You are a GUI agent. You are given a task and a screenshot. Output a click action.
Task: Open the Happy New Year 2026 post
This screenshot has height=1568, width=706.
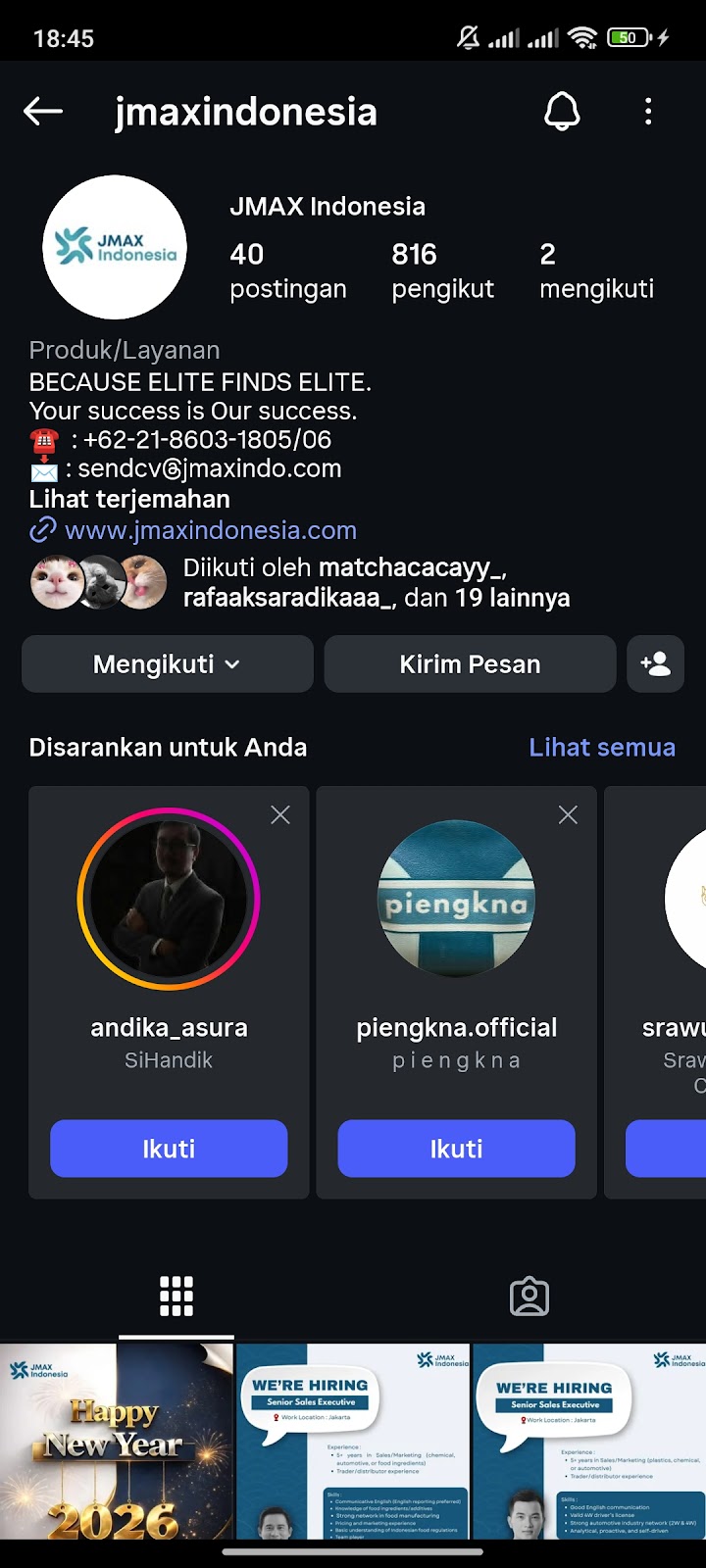[x=117, y=1442]
